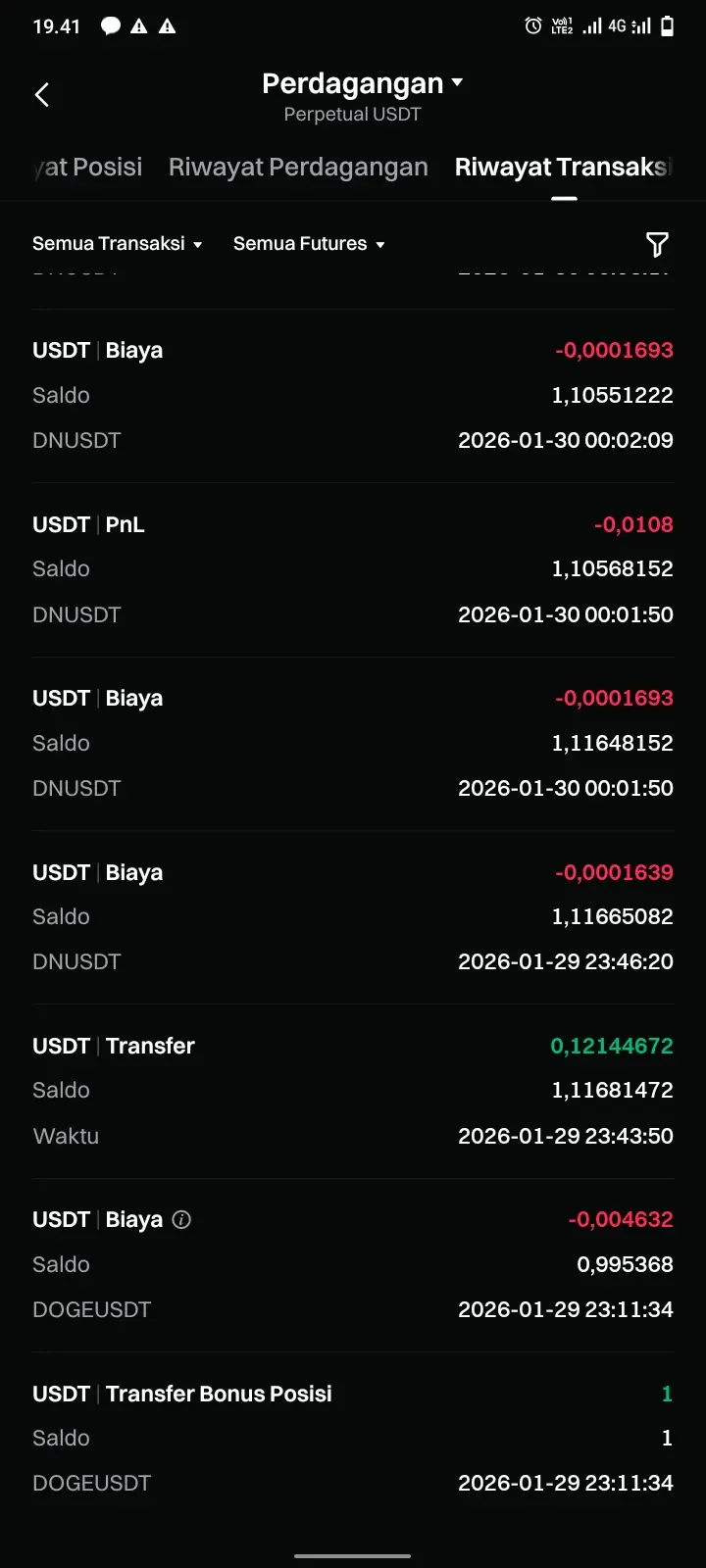This screenshot has width=706, height=1568.
Task: Open the filter funnel icon
Action: click(657, 244)
